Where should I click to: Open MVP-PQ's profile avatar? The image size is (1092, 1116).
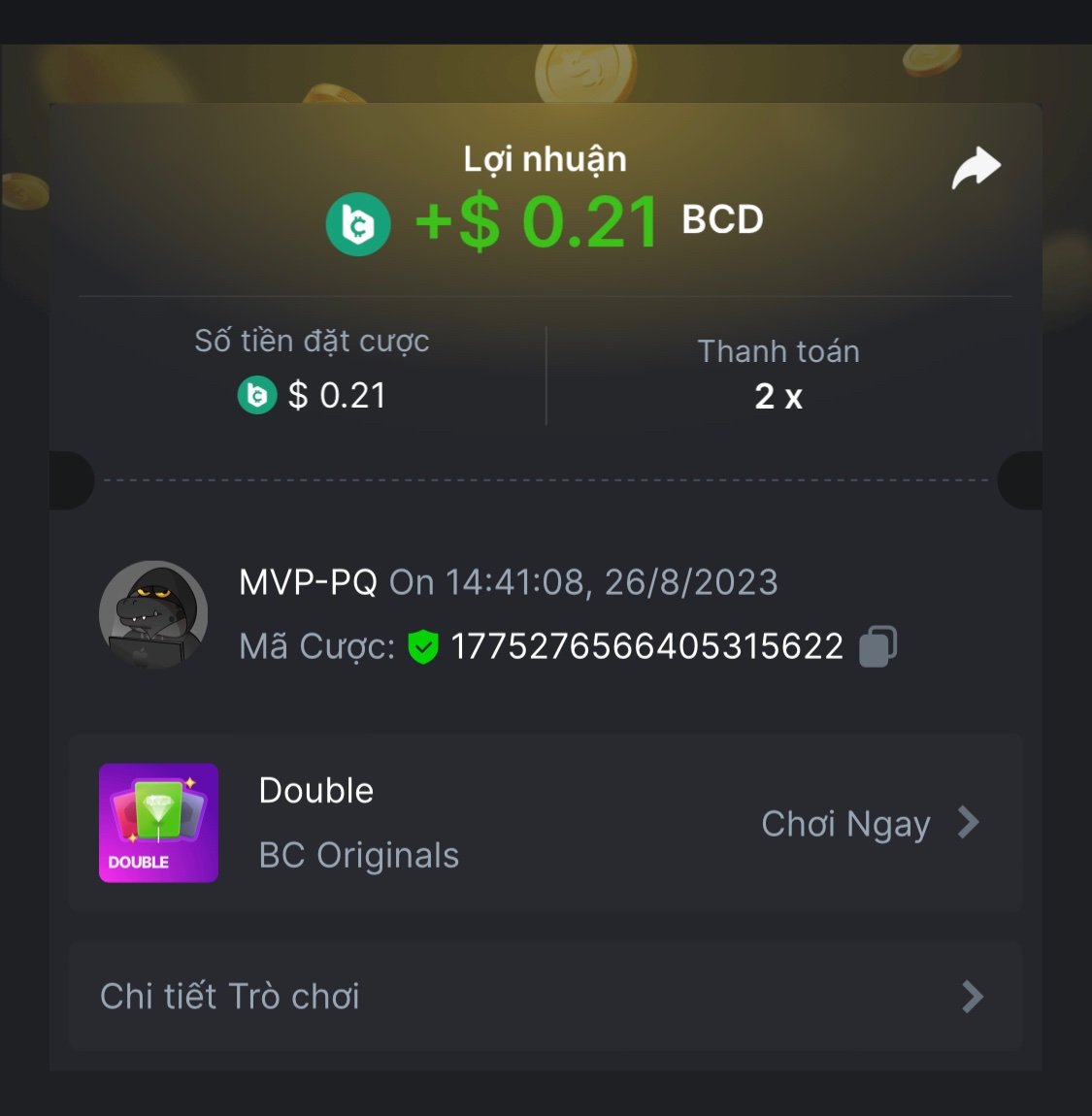(154, 614)
